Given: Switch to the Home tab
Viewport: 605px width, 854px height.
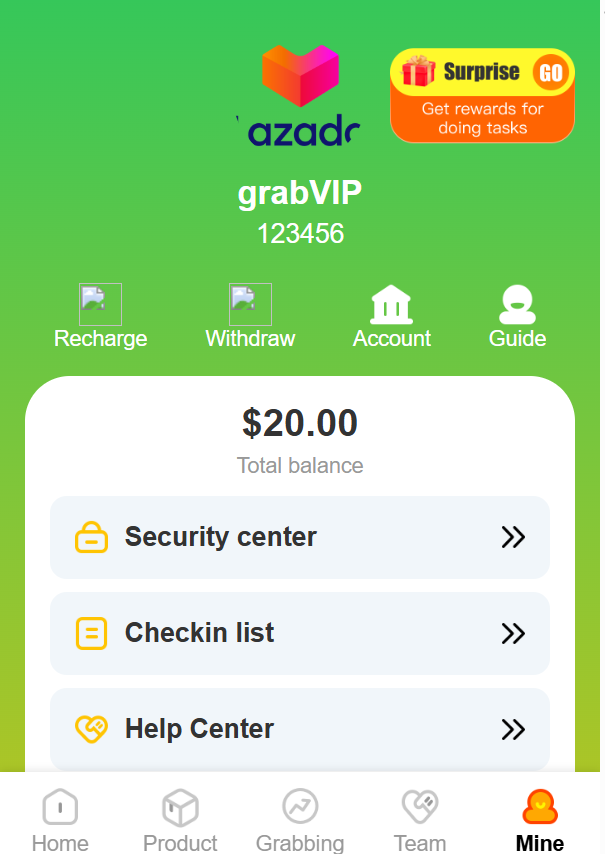Looking at the screenshot, I should 60,818.
